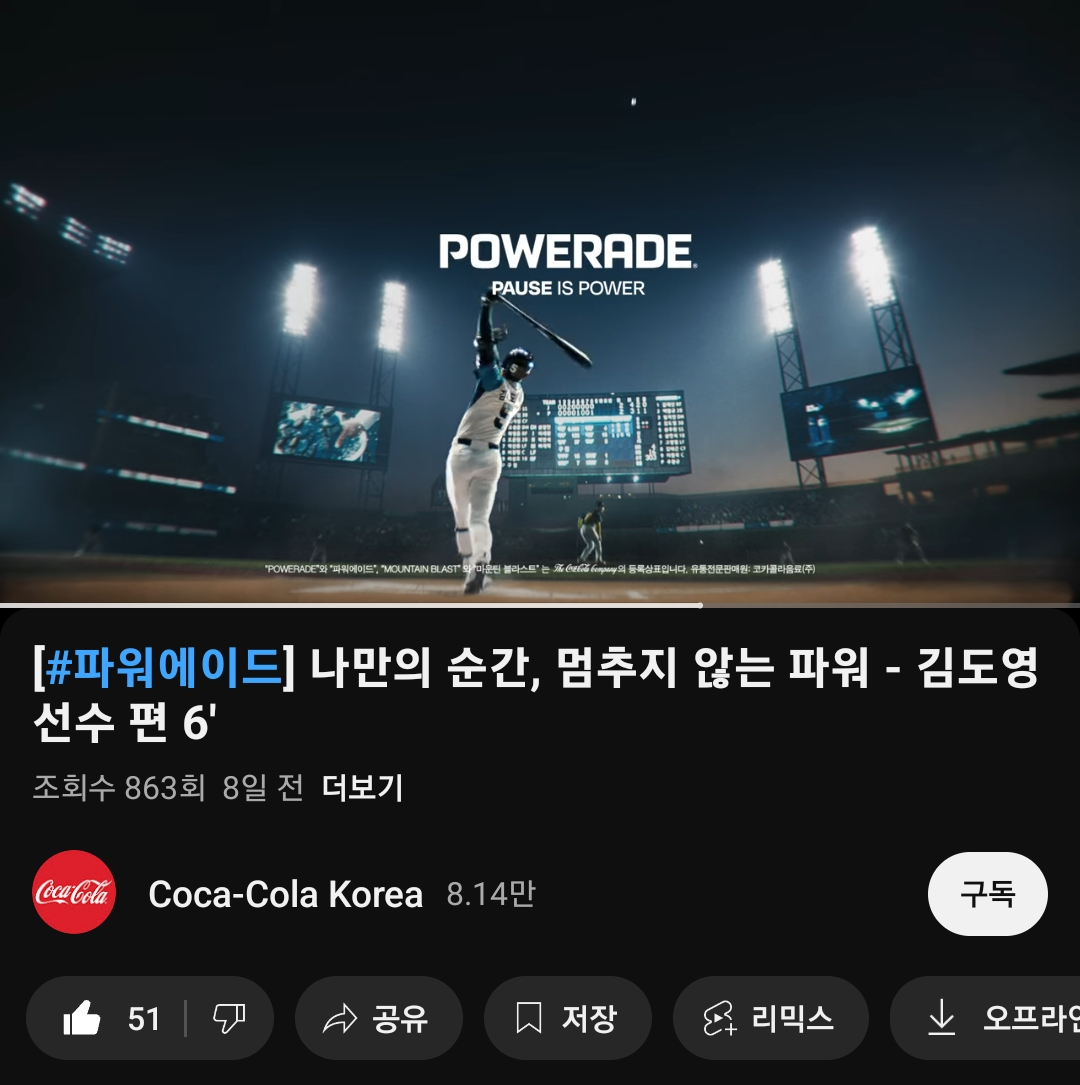
Task: Tap the video player to show controls
Action: click(x=540, y=300)
